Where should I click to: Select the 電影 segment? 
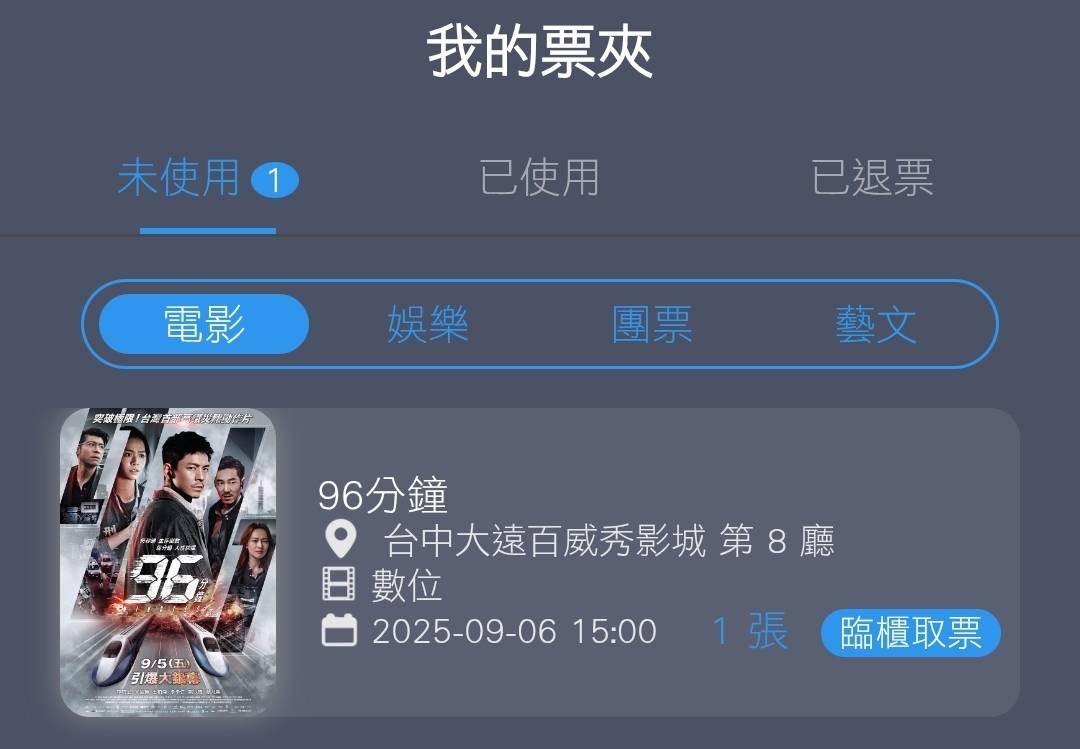point(205,324)
